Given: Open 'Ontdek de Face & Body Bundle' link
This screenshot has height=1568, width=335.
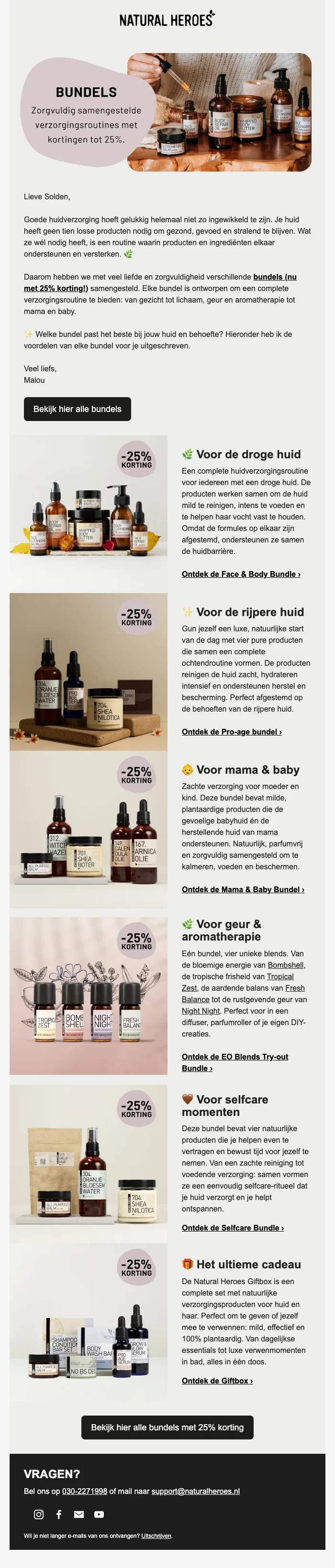Looking at the screenshot, I should pos(241,574).
